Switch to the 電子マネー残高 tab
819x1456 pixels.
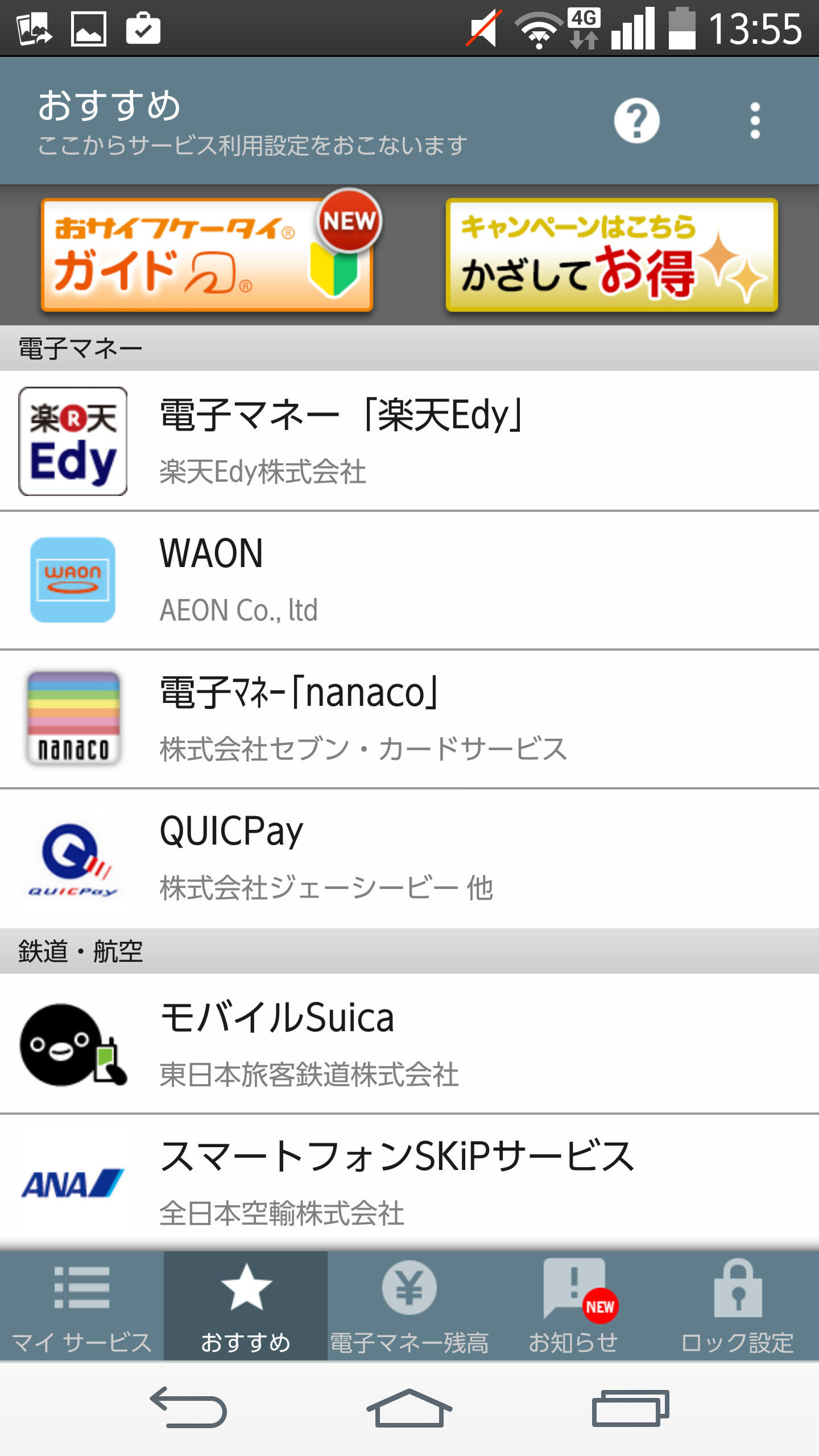[409, 1306]
